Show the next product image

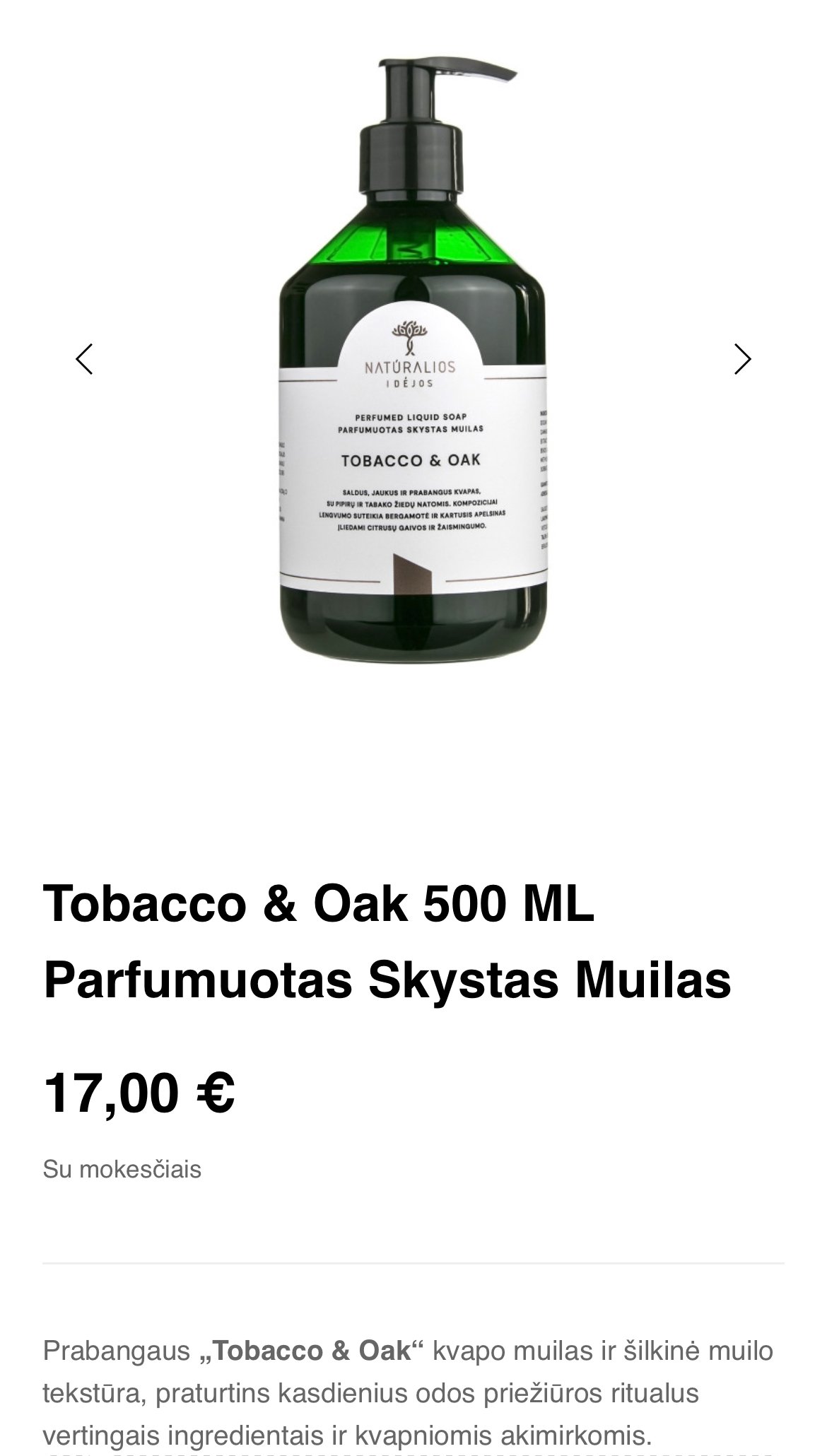(x=742, y=359)
